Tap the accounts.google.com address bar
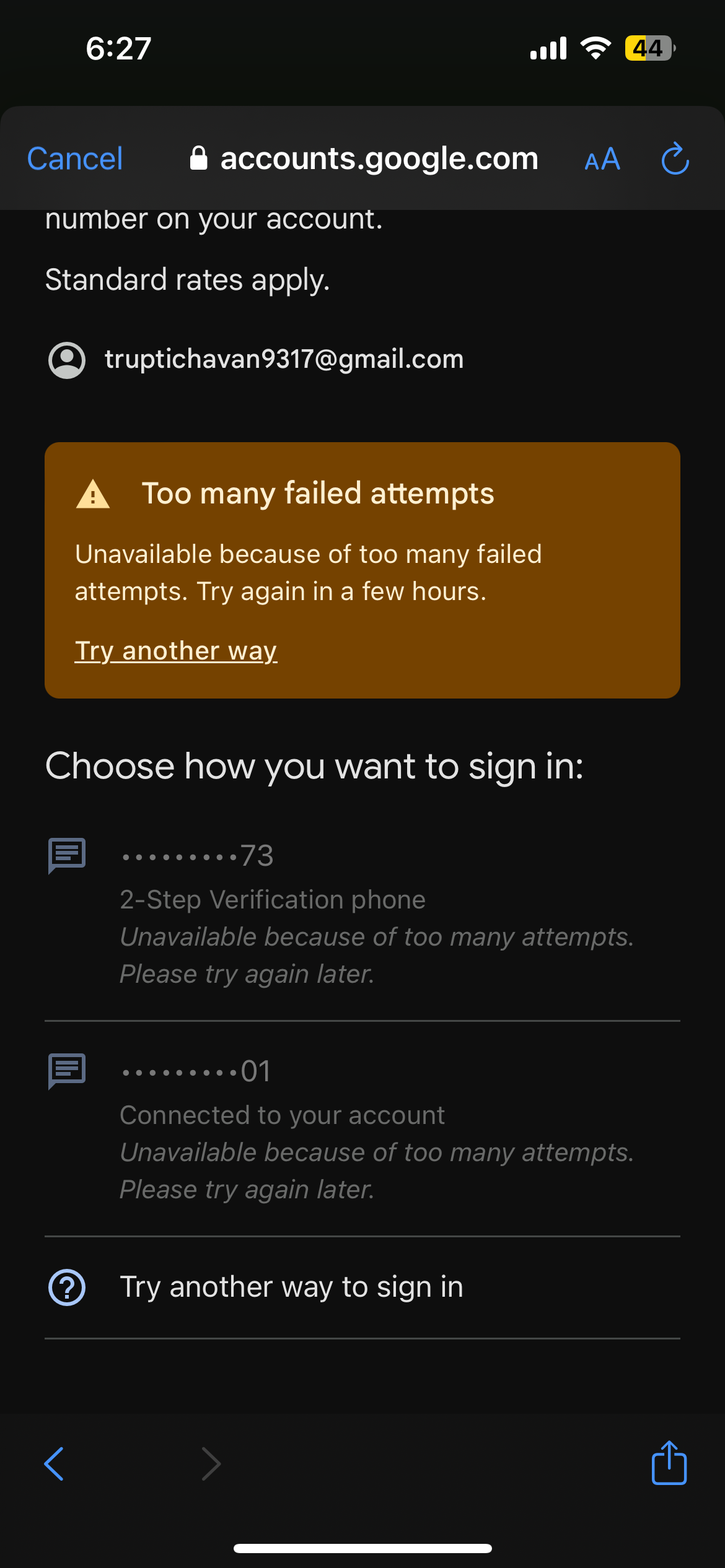Viewport: 725px width, 1568px height. [x=364, y=159]
